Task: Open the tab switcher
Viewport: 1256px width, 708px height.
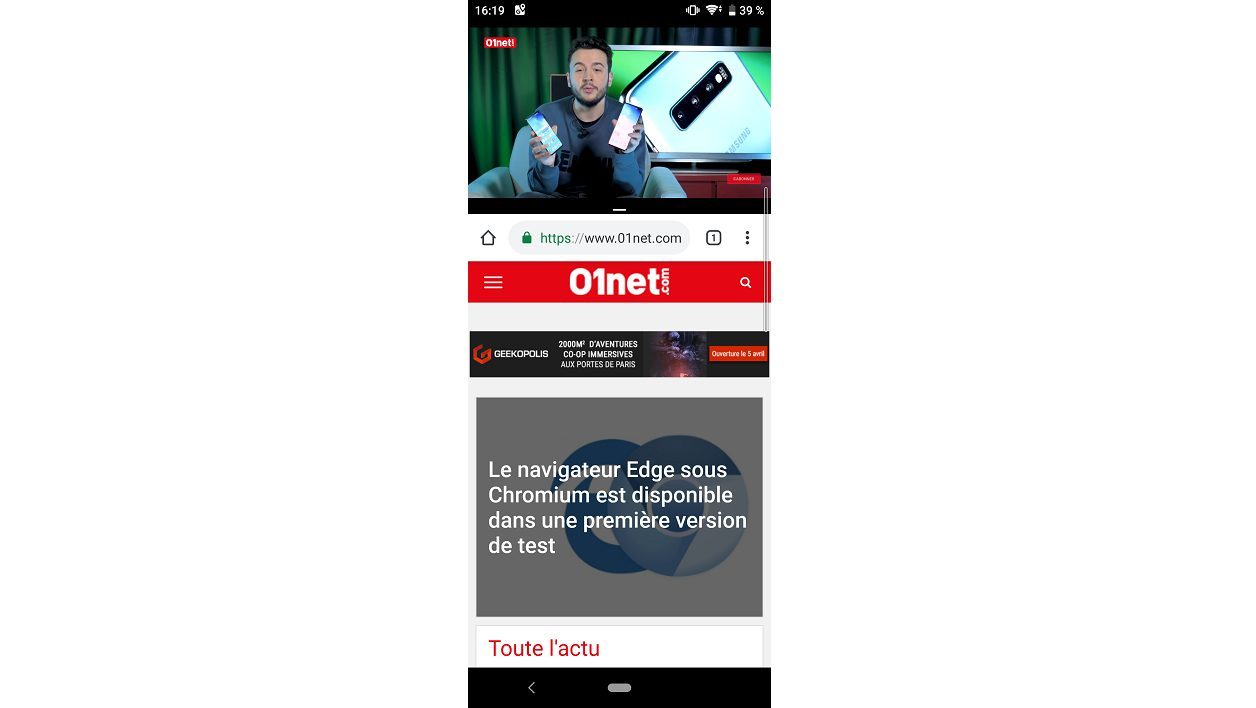Action: [713, 238]
